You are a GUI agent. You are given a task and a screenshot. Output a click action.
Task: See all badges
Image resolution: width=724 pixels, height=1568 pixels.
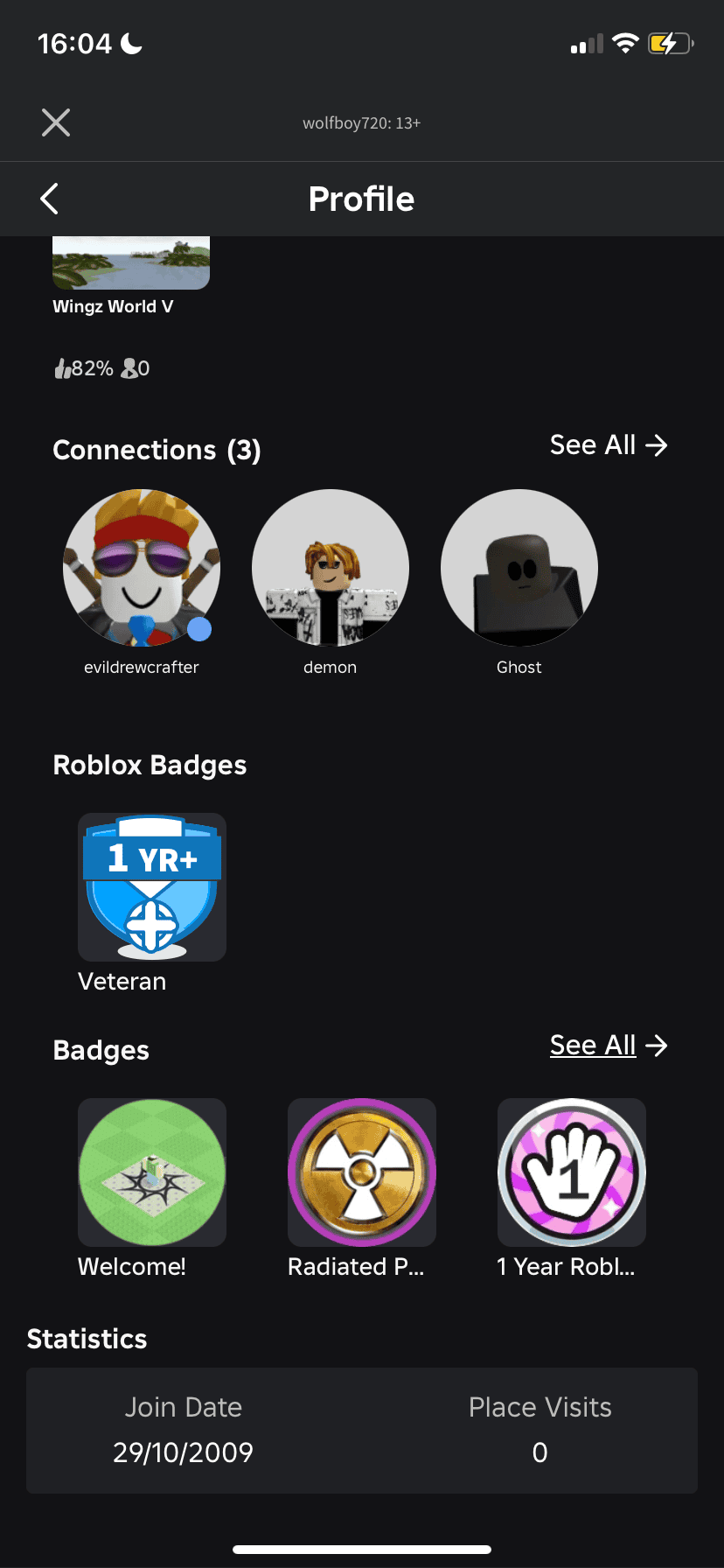[608, 1046]
